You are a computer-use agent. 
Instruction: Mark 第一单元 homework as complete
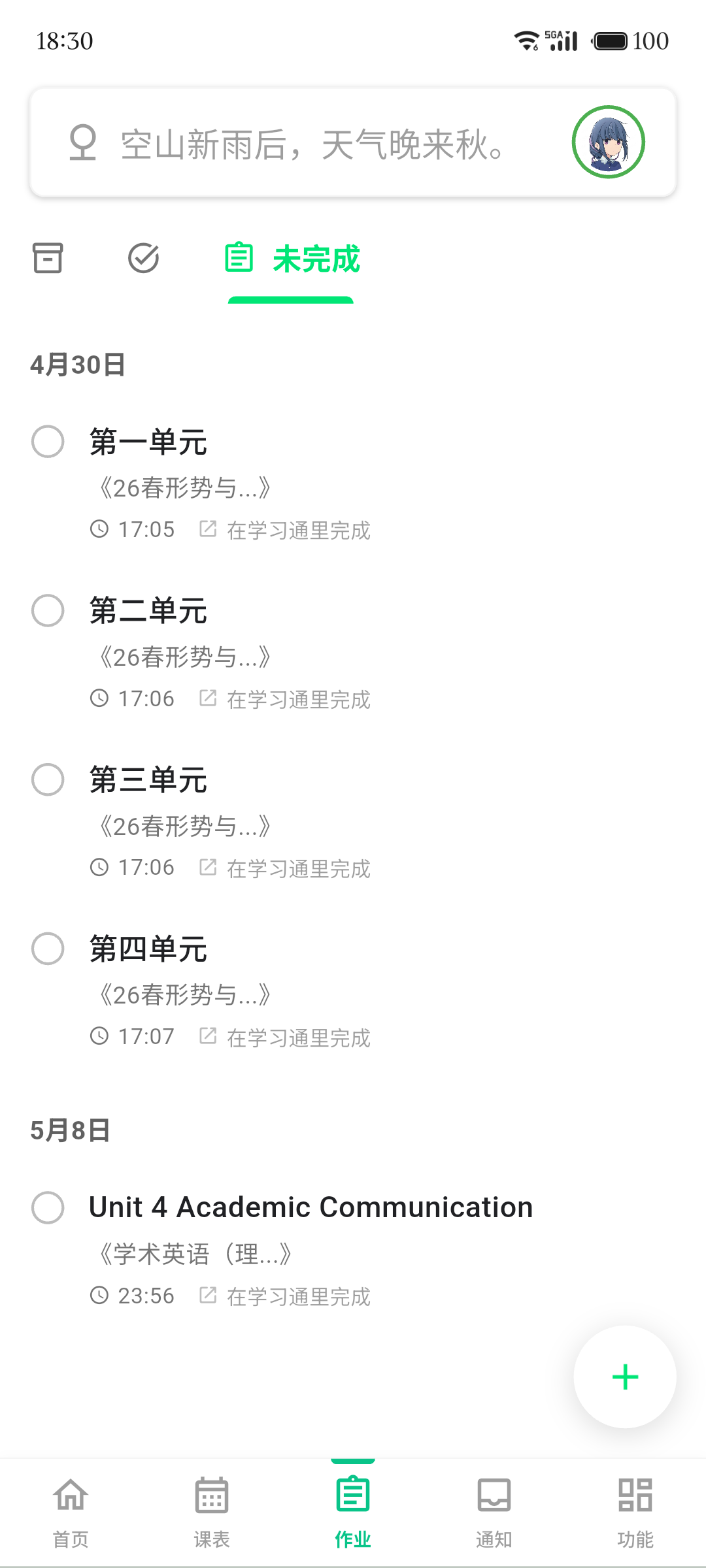(x=47, y=442)
